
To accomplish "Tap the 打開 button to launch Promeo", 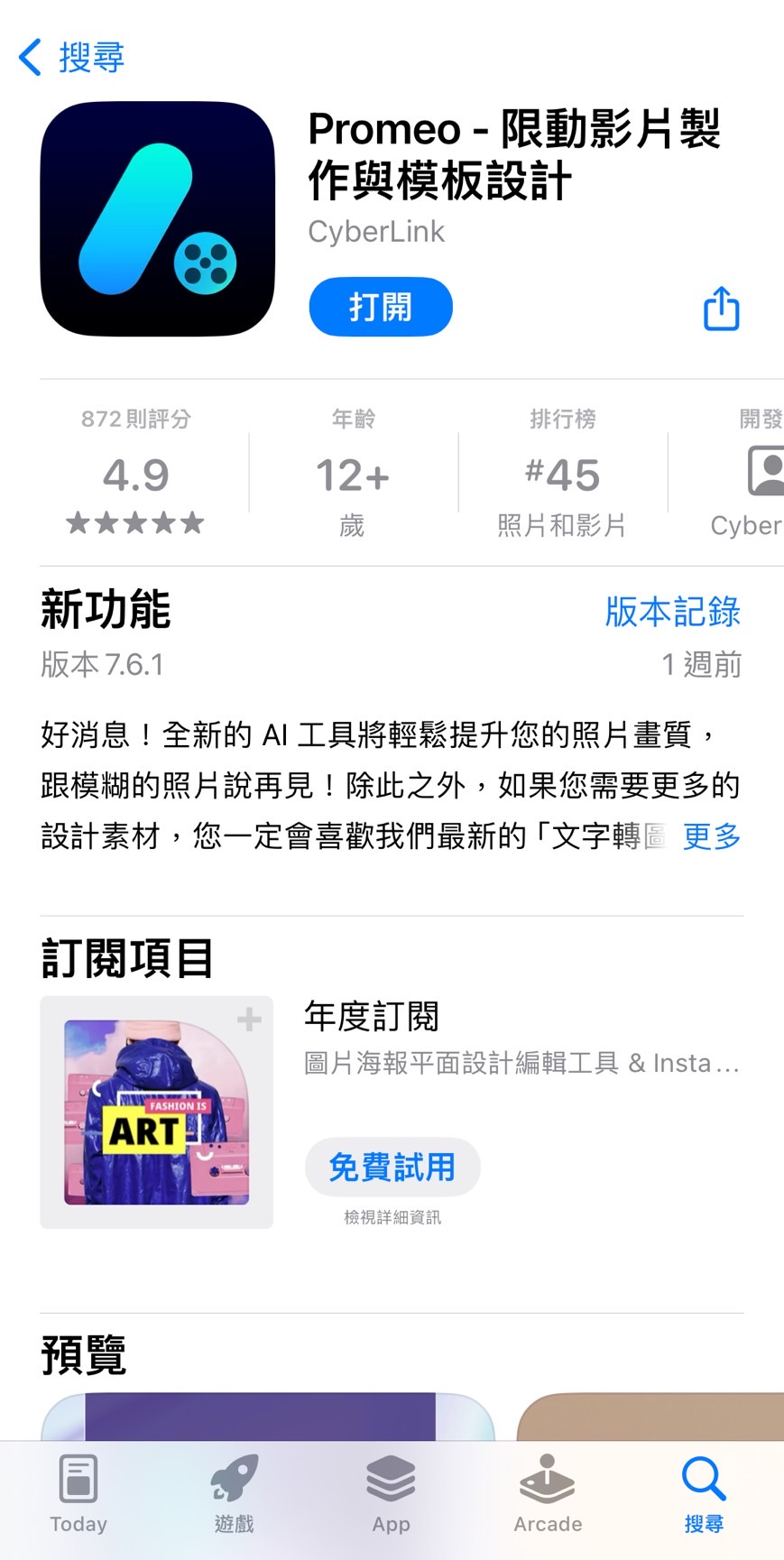I will (x=380, y=307).
